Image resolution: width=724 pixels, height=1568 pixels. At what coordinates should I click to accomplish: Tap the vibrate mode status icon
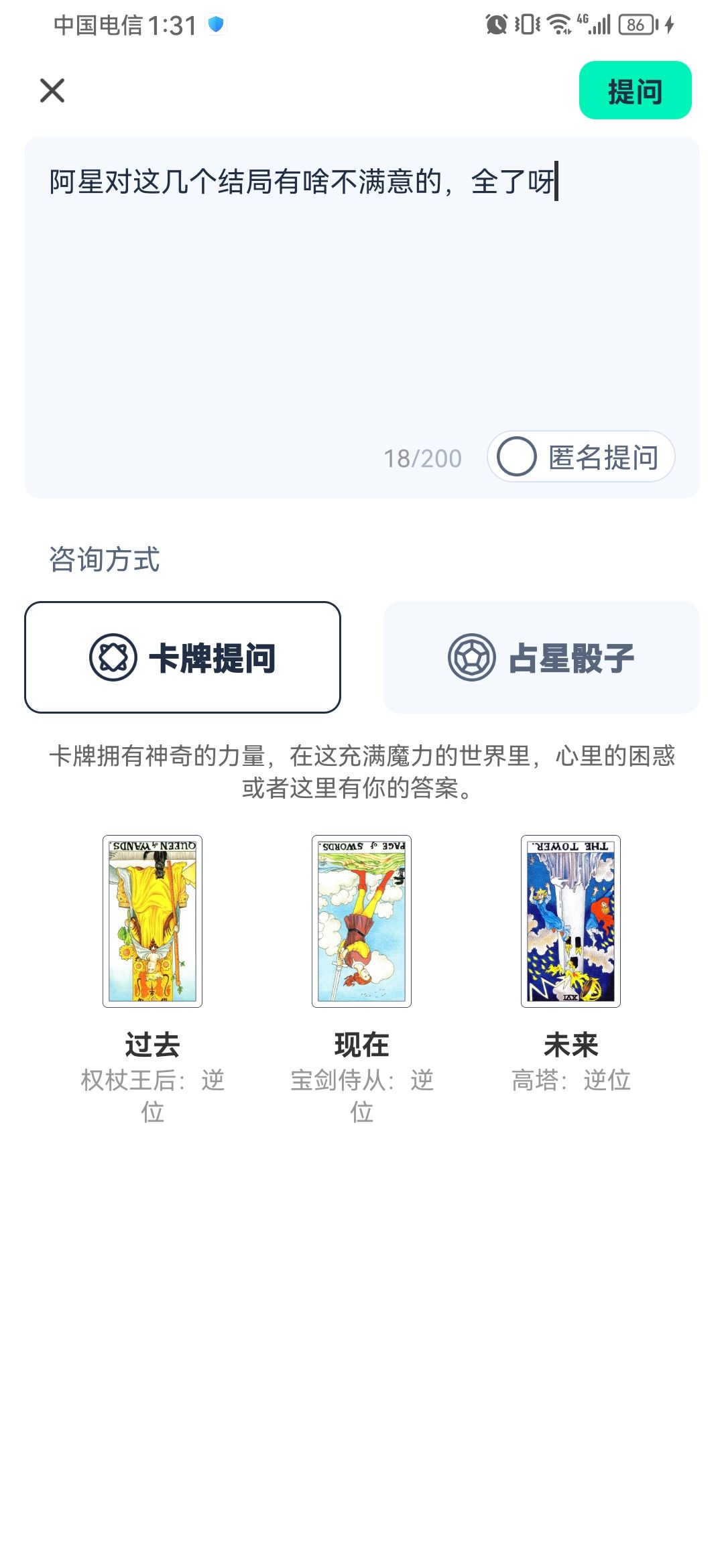[526, 24]
